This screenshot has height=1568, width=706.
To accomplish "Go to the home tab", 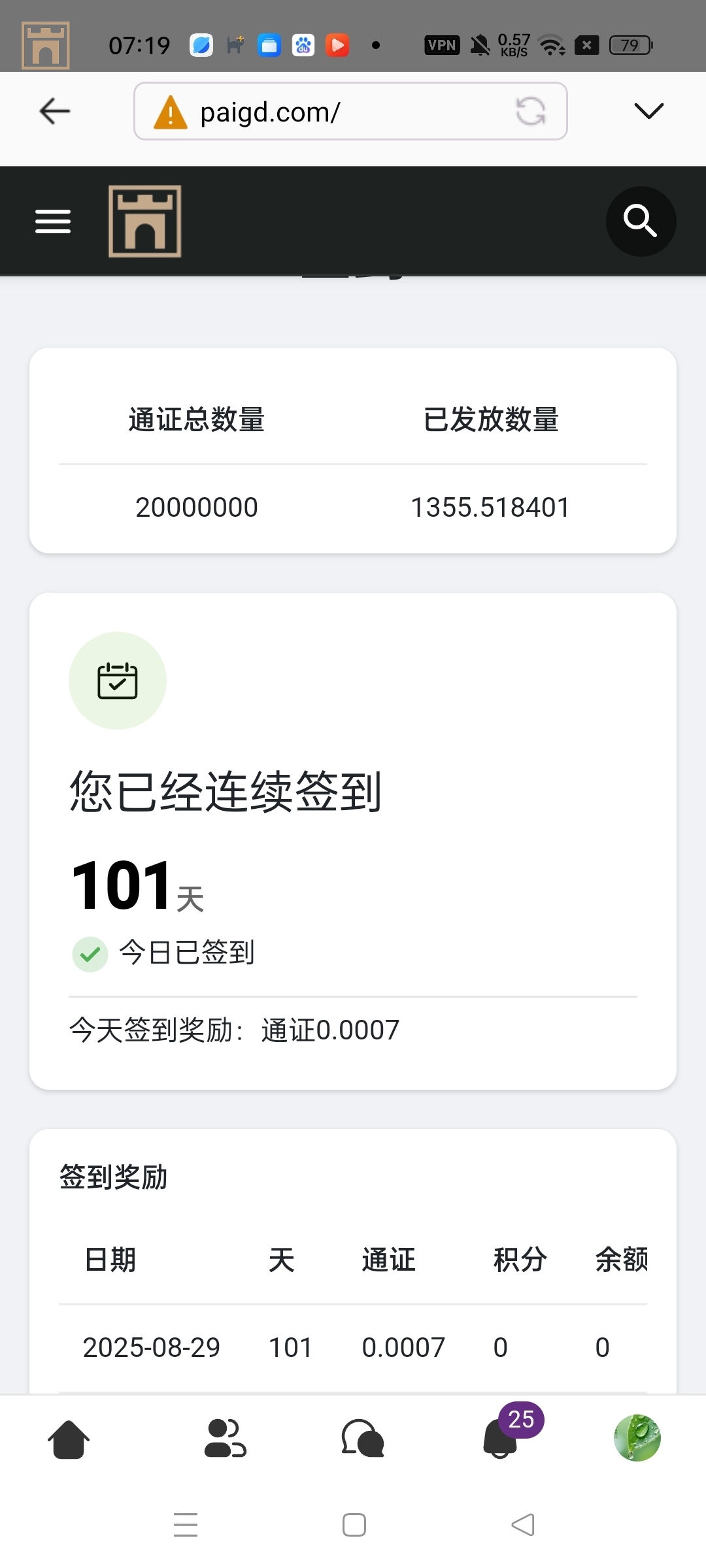I will pos(69,1439).
